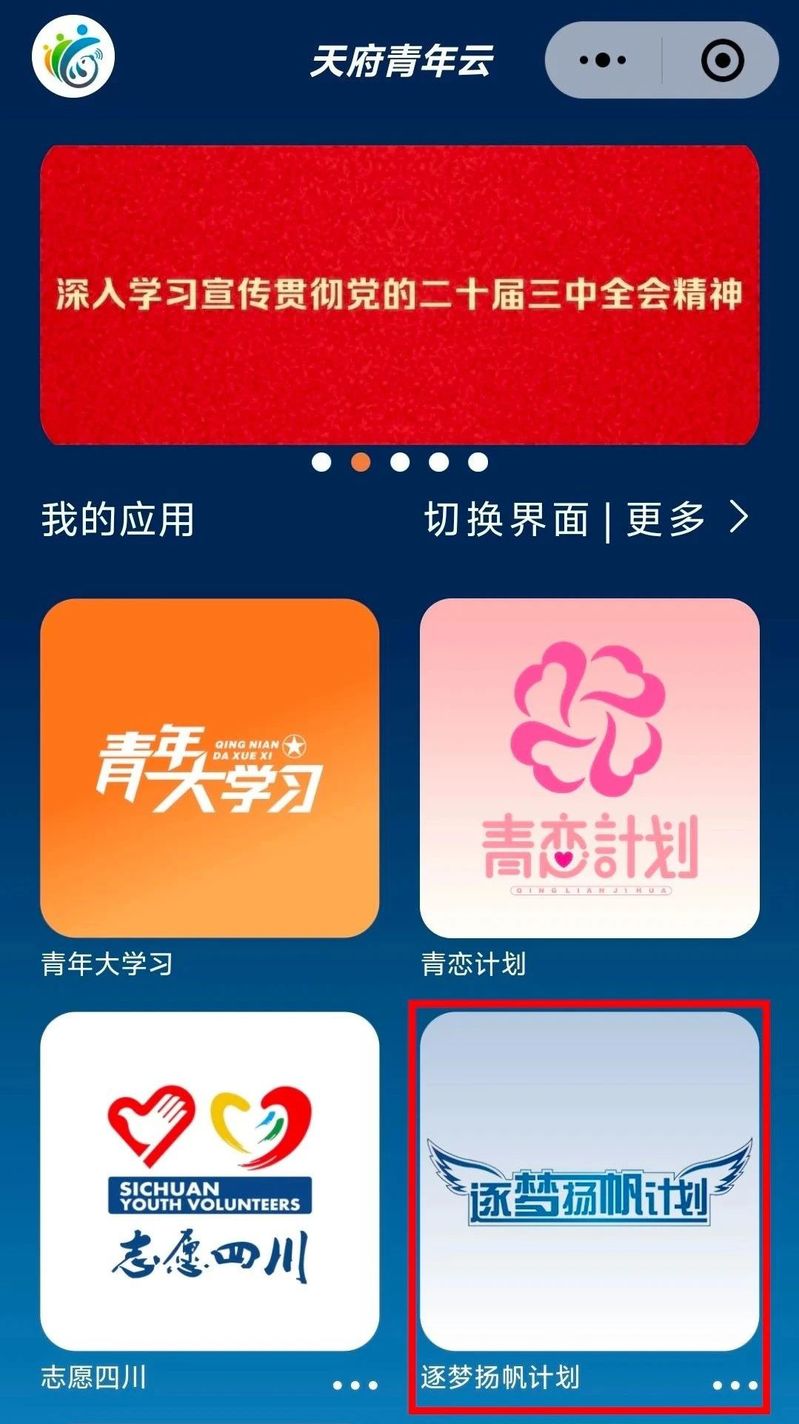
Task: Go to 志愿四川 volunteer app
Action: point(210,1181)
